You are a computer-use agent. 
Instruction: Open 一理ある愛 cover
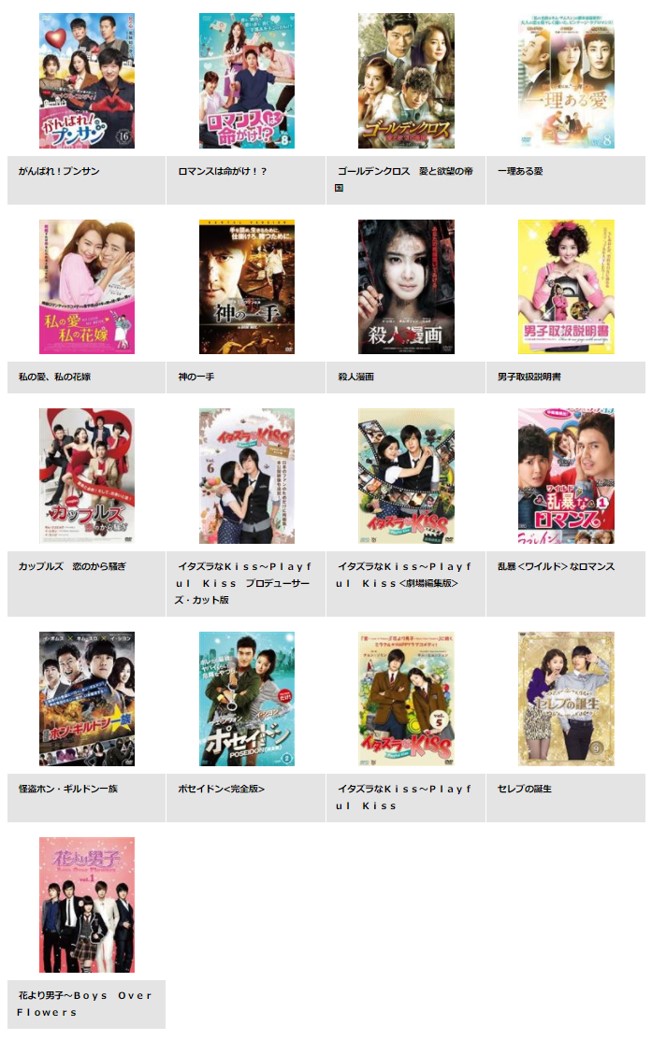click(565, 81)
